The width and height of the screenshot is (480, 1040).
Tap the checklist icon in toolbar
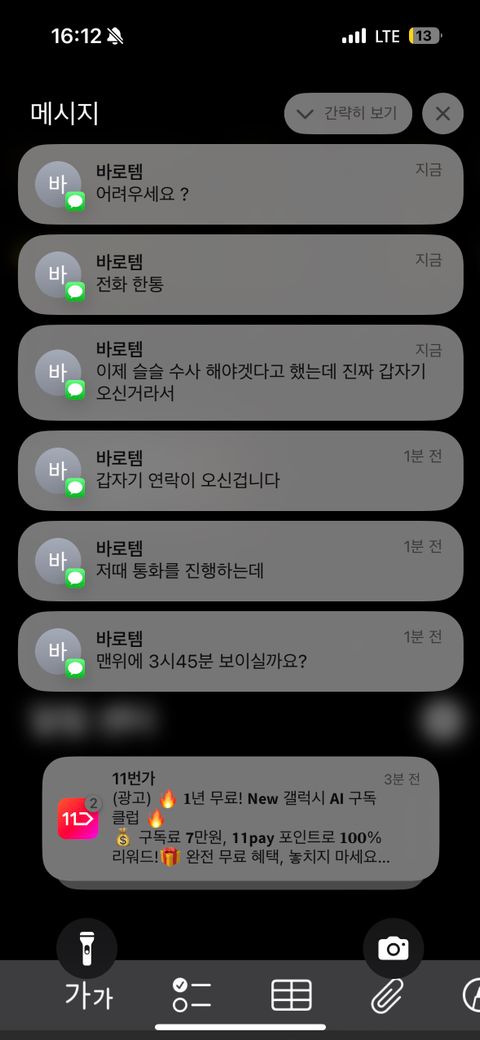192,996
